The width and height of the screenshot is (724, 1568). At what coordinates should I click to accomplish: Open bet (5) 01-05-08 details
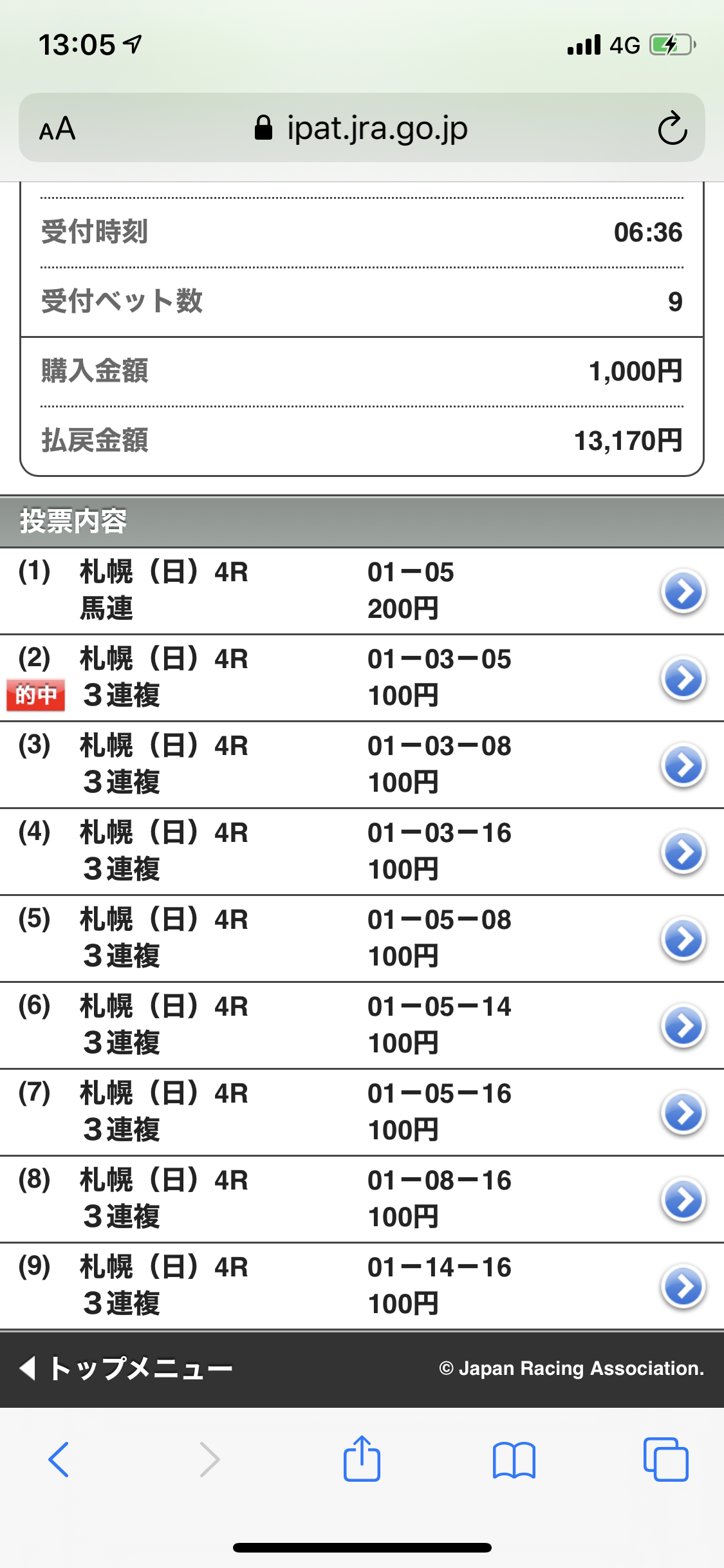point(683,938)
